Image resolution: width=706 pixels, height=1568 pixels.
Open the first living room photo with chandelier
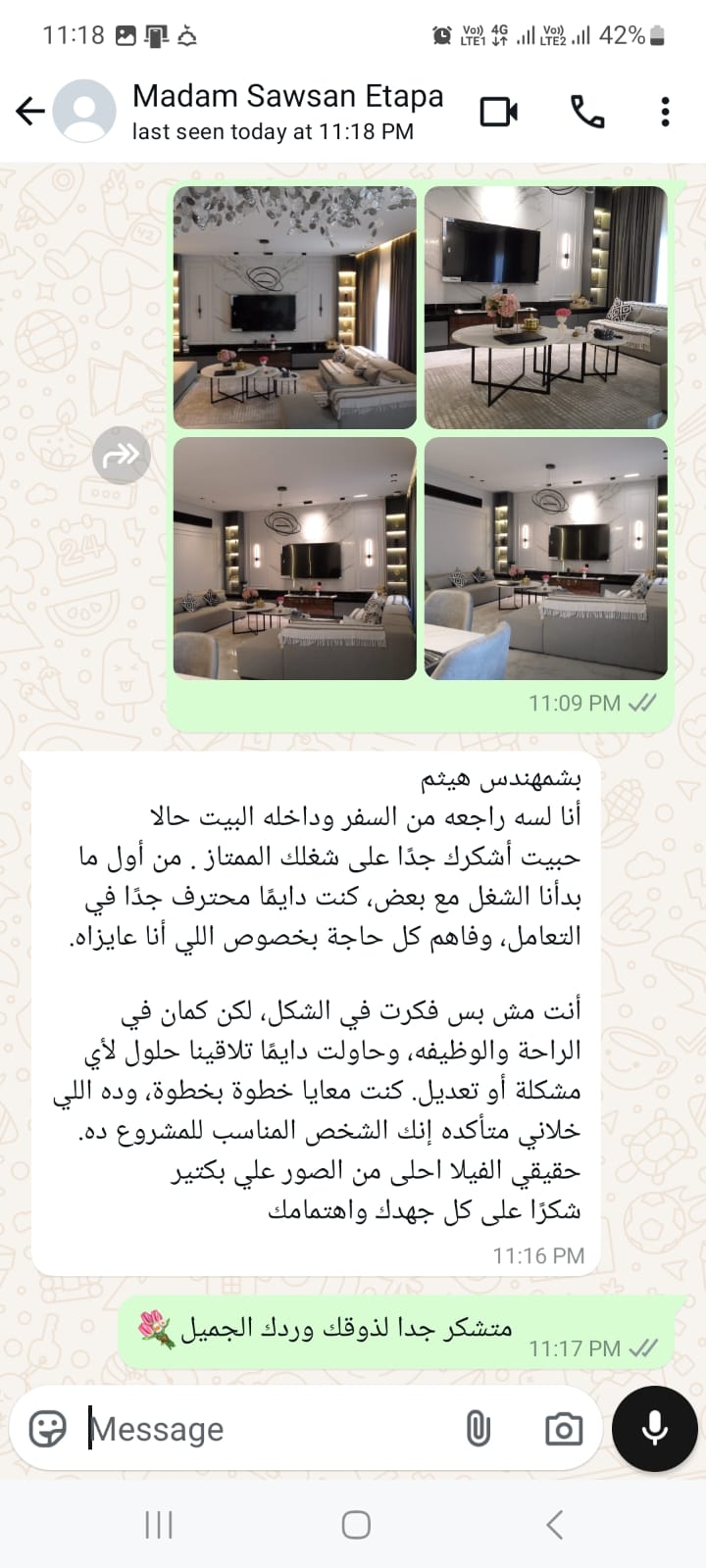(295, 307)
